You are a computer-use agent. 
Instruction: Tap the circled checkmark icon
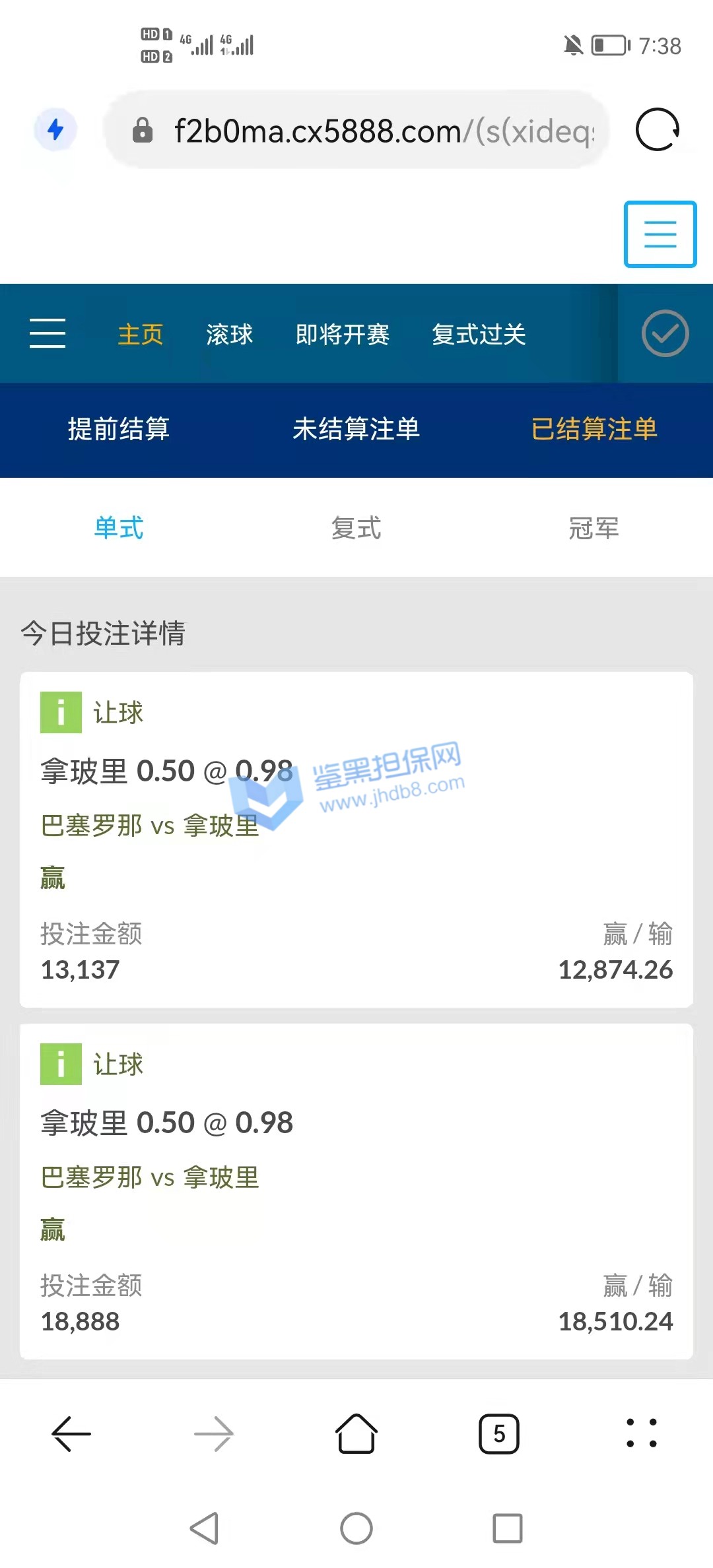coord(665,333)
